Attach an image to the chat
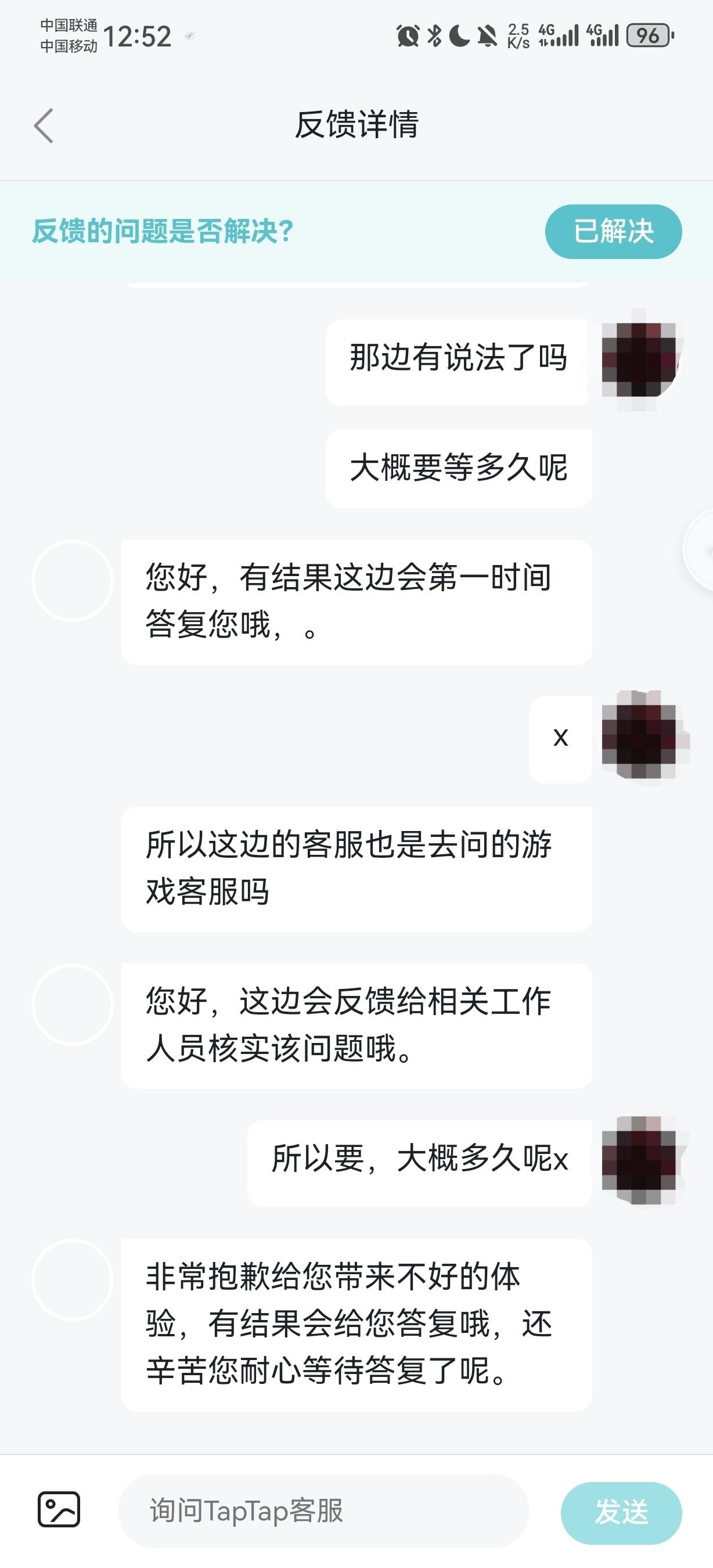 59,1509
